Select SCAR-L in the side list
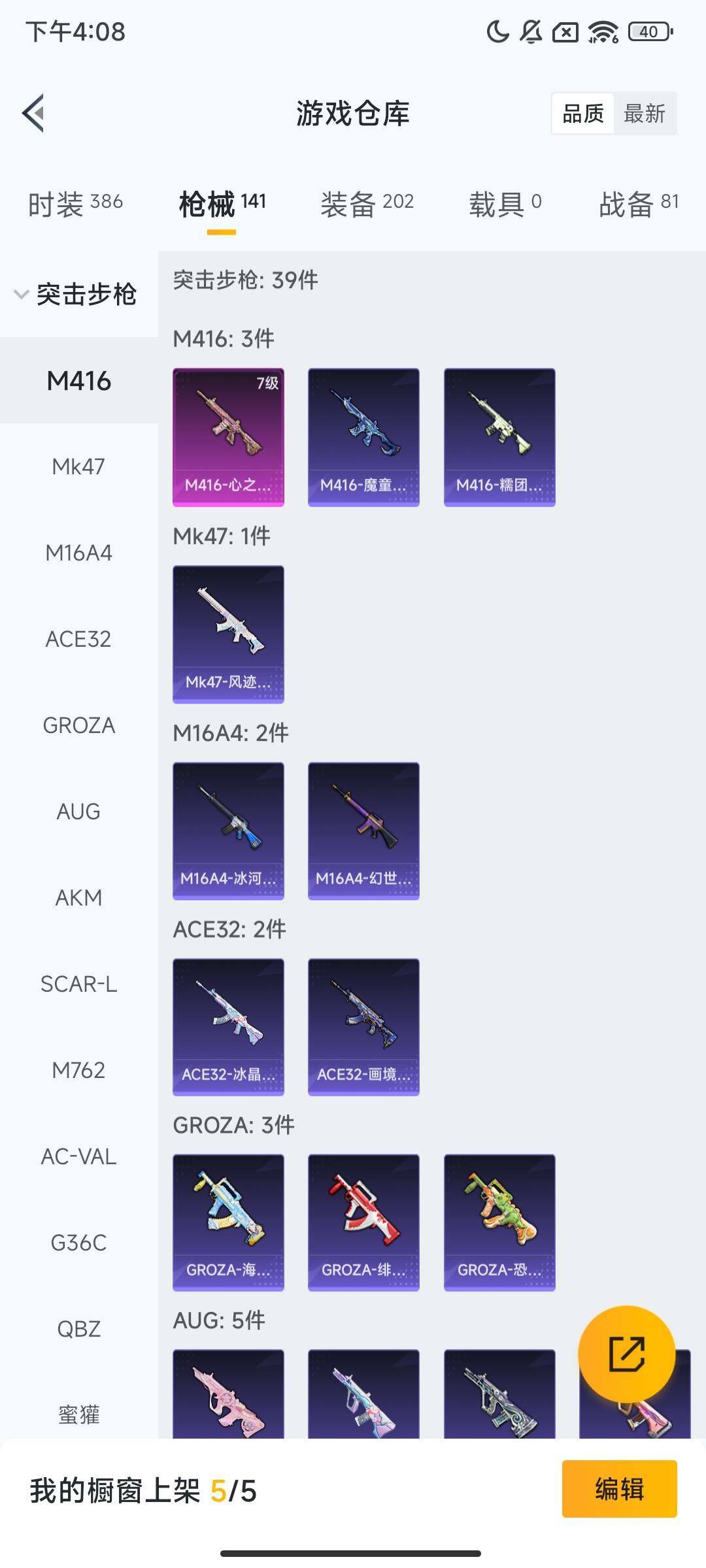The height and width of the screenshot is (1568, 706). pyautogui.click(x=78, y=984)
